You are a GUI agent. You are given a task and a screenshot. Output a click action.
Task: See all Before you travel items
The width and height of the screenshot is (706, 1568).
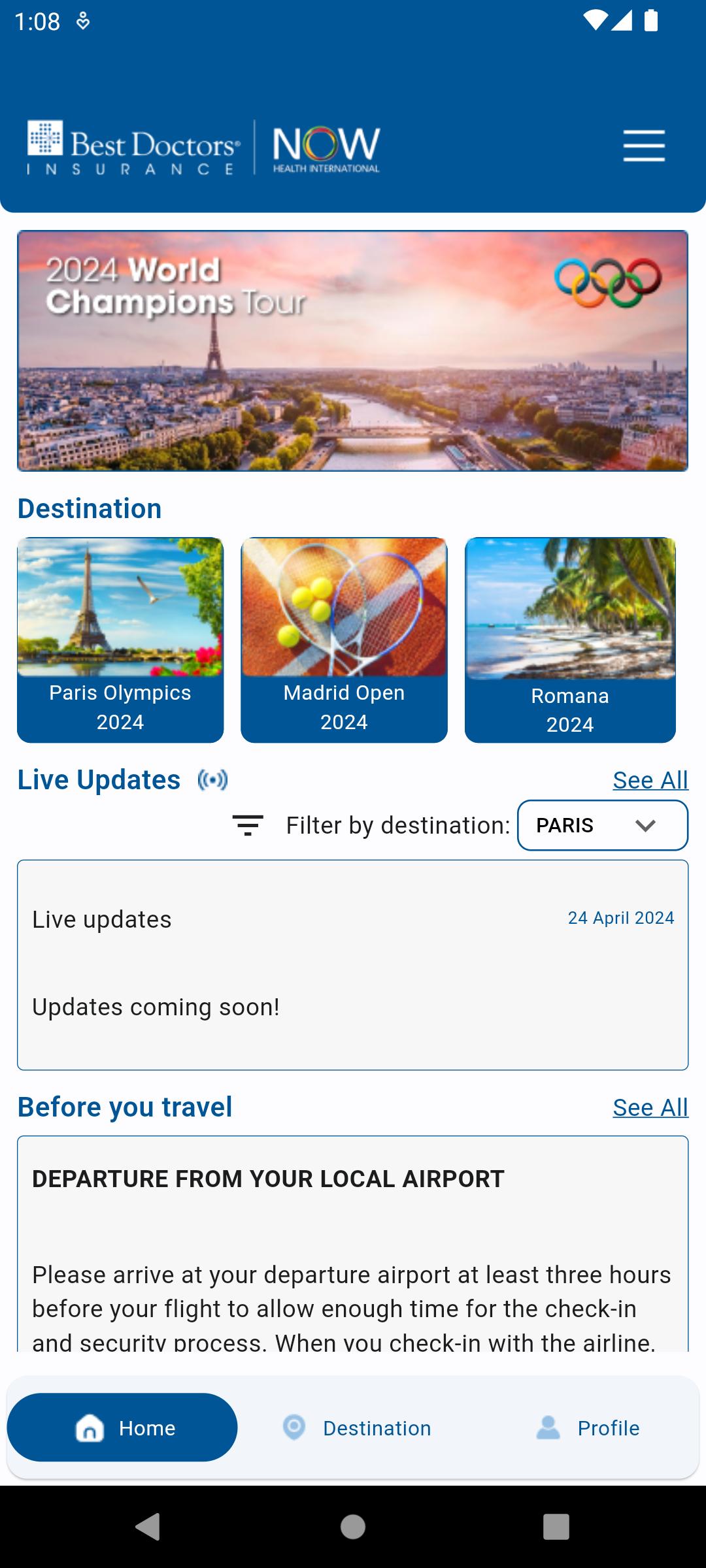pyautogui.click(x=650, y=1107)
